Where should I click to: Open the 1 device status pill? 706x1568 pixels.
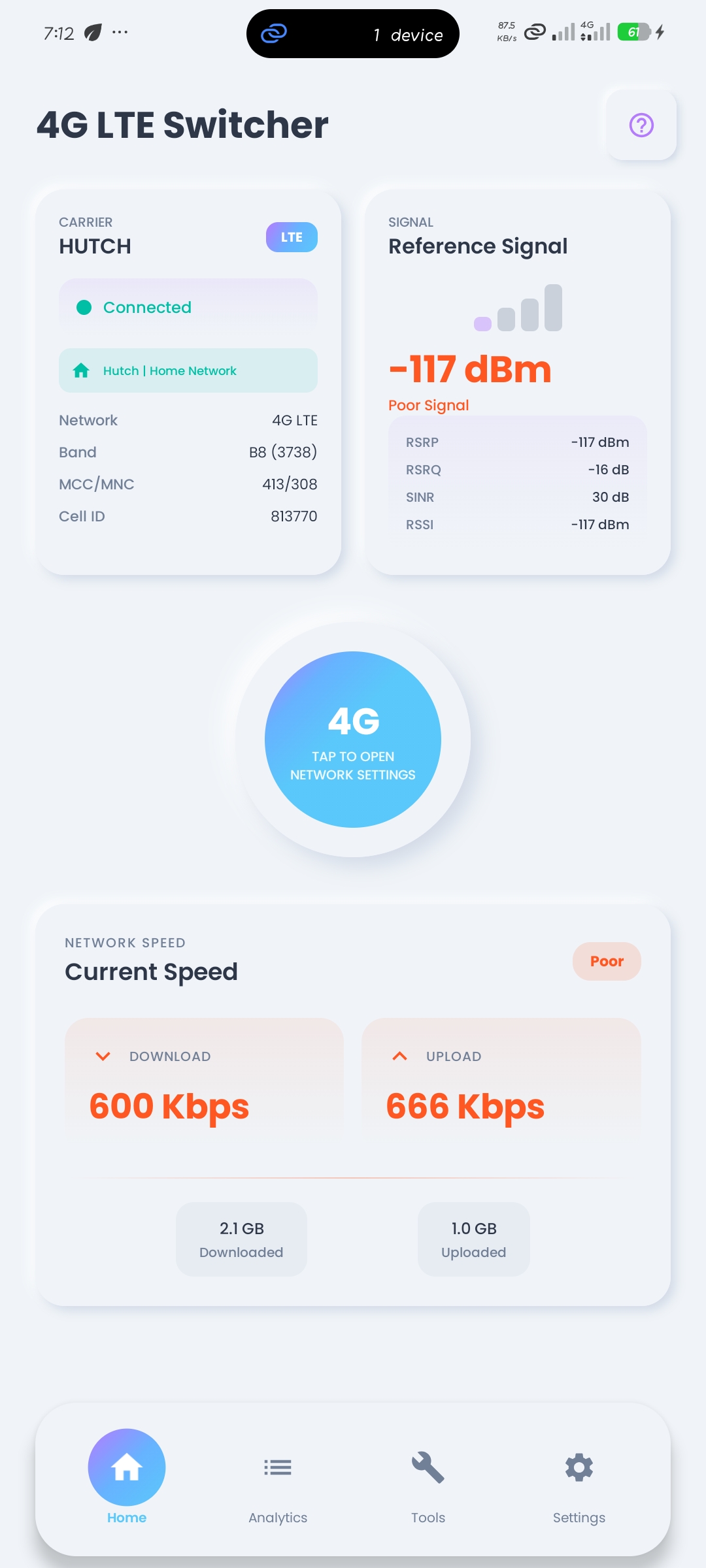click(x=353, y=34)
